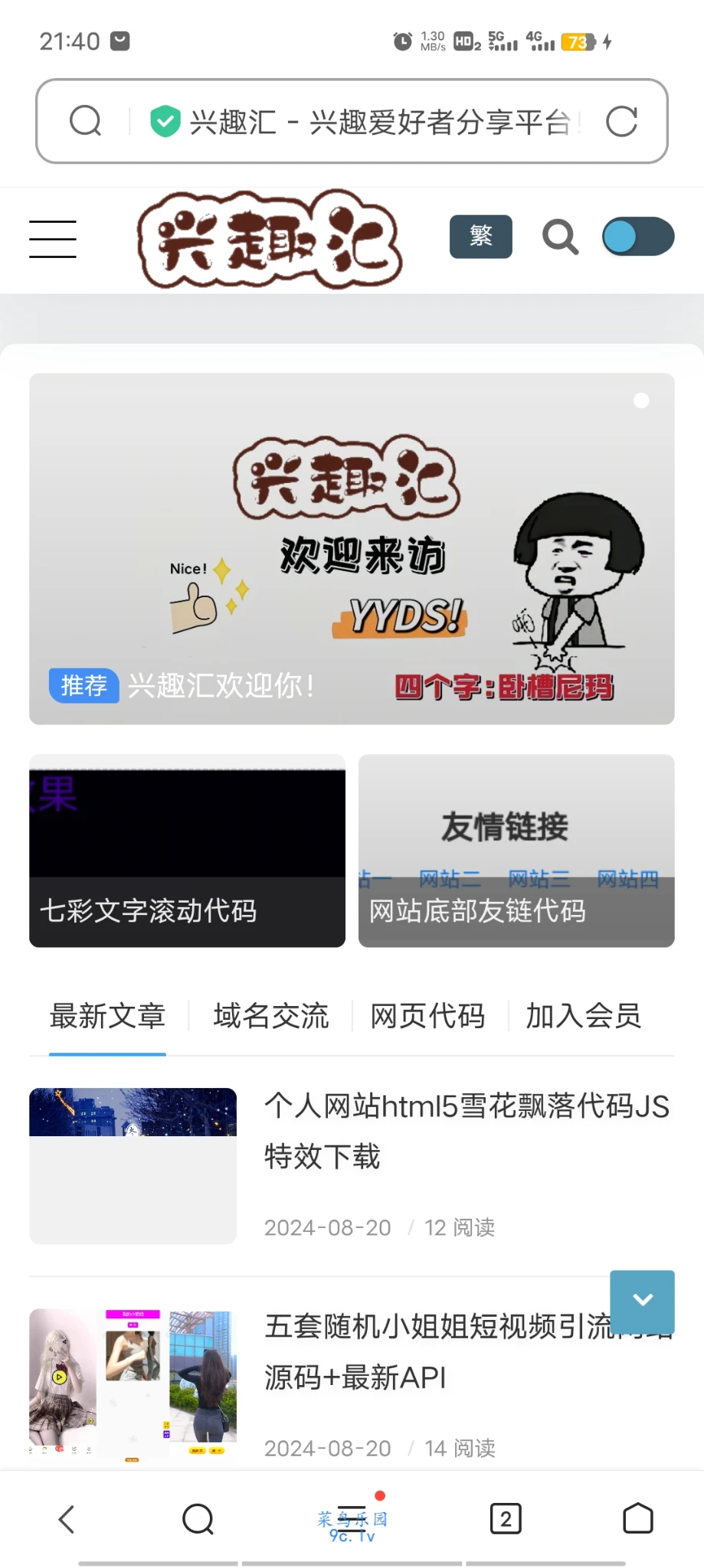Open the 五套随机小姐姐短视频 article

coord(437,1352)
